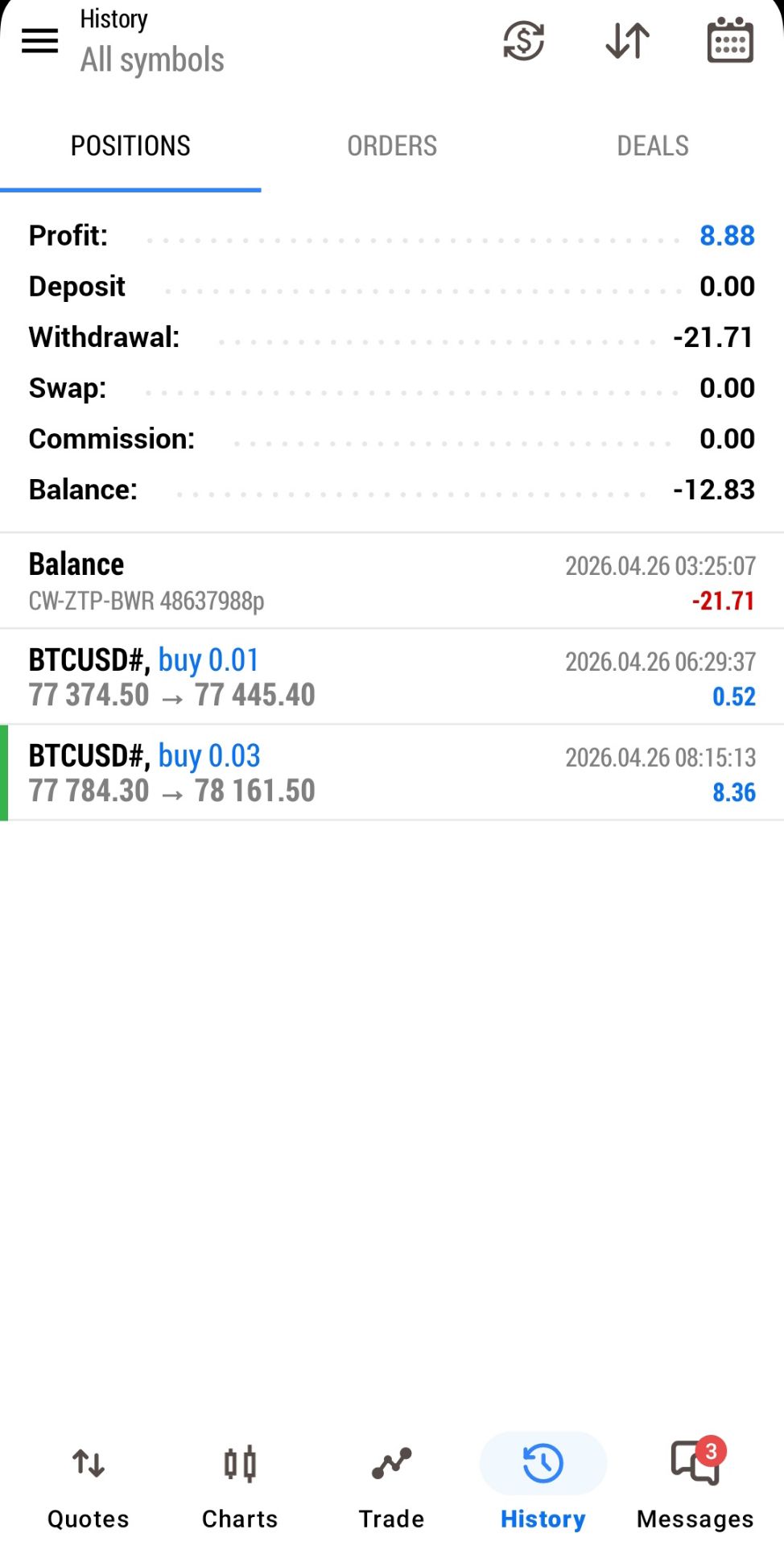Open the hamburger drawer menu
784x1546 pixels.
(39, 40)
